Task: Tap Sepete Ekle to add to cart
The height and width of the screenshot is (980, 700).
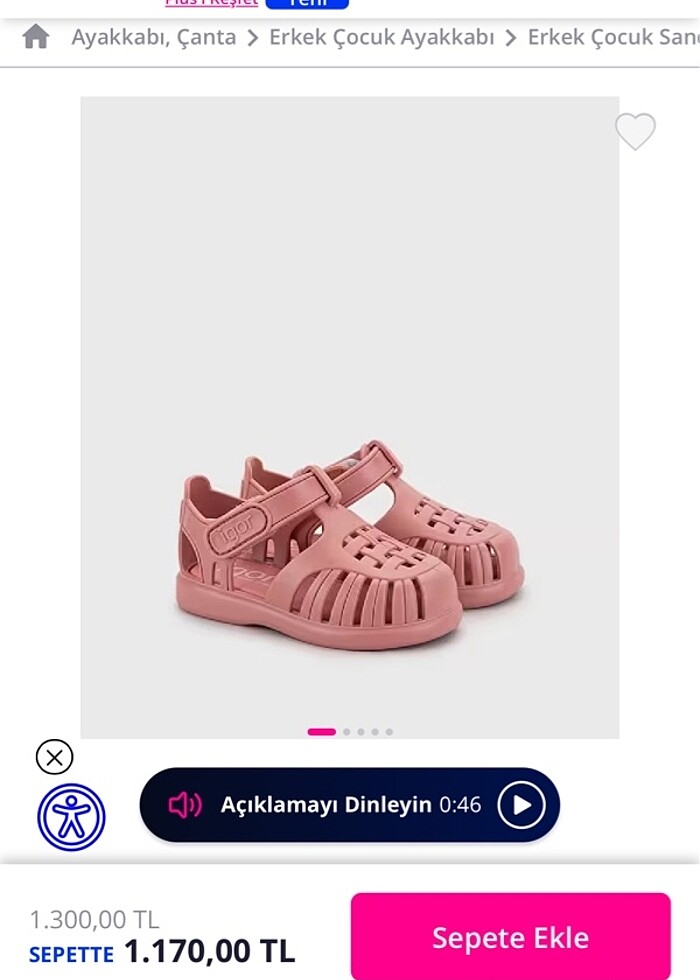Action: click(x=510, y=937)
